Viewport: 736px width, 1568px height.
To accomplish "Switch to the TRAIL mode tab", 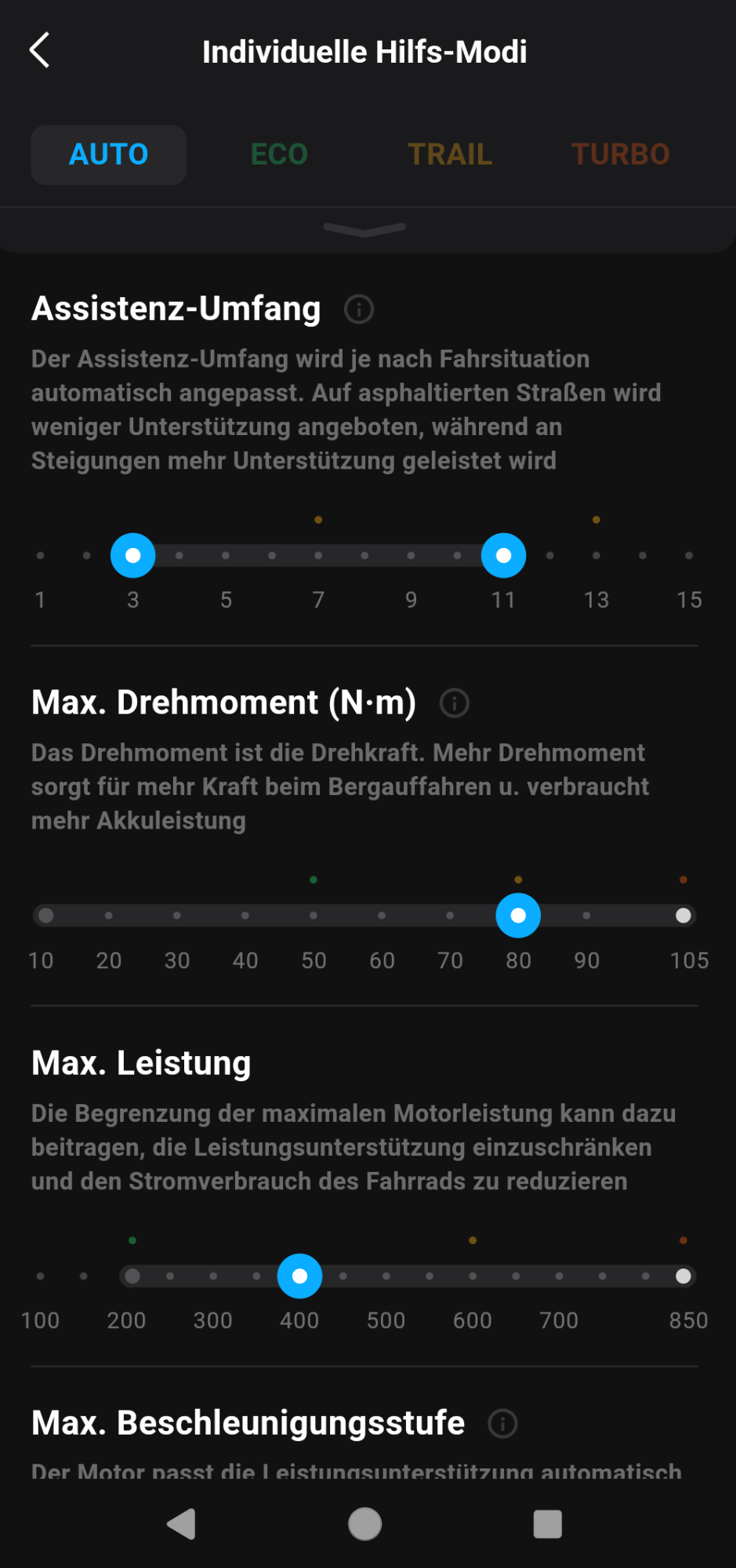I will click(450, 154).
